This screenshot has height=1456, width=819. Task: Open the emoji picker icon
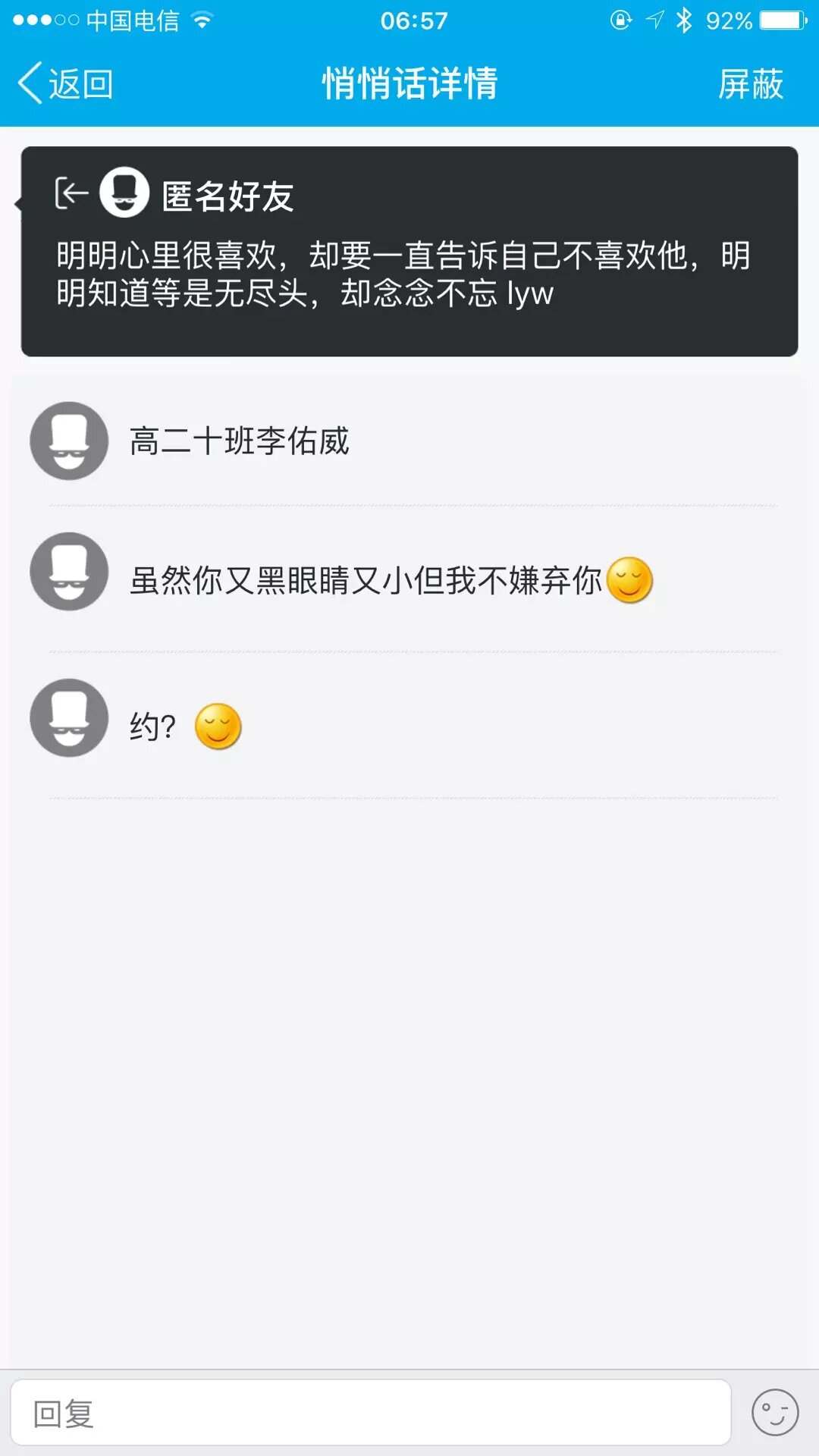click(x=774, y=1412)
